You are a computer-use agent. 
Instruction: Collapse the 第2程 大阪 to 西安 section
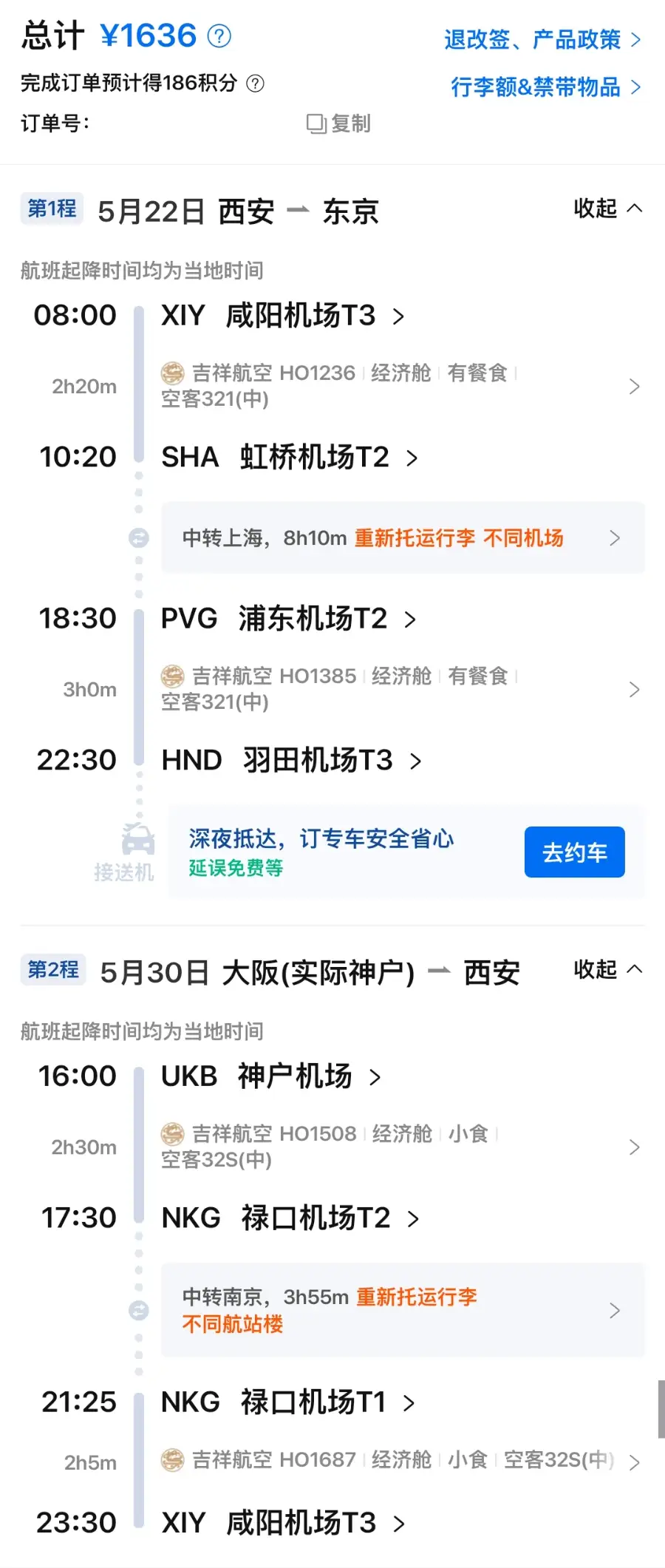point(607,969)
